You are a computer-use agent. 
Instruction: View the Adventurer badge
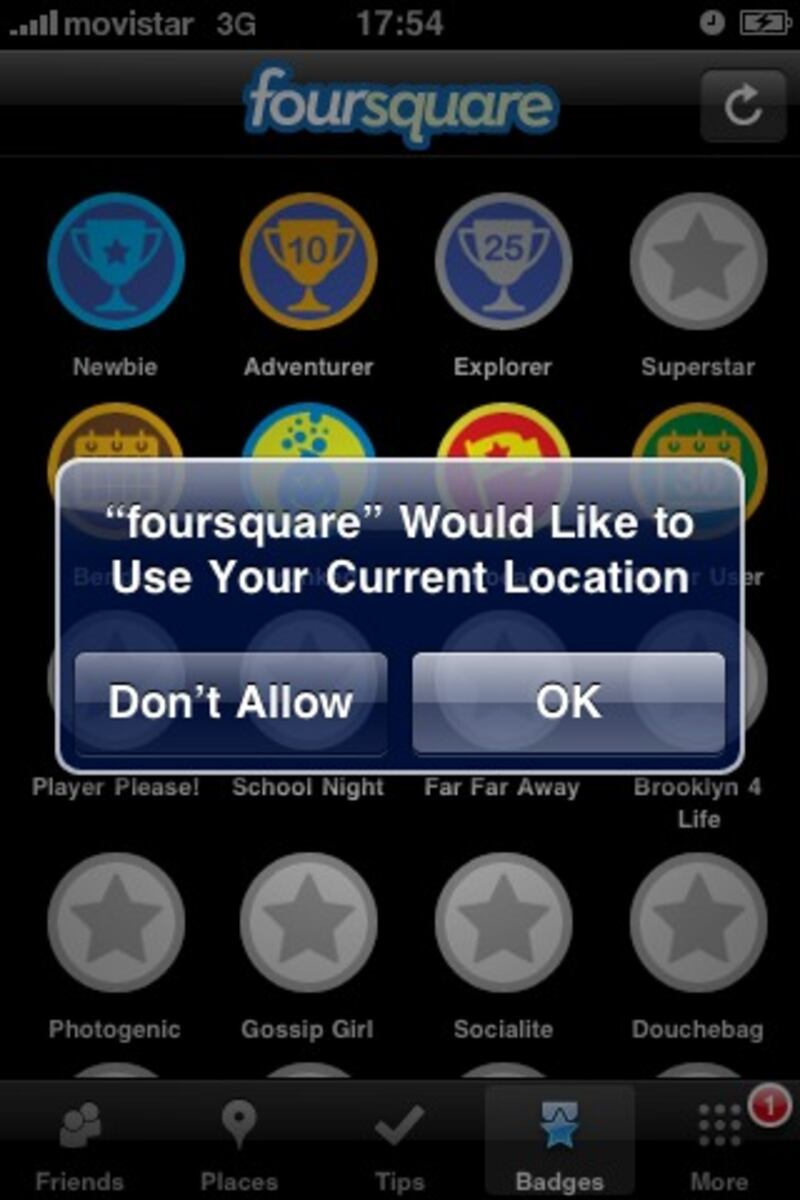[309, 262]
